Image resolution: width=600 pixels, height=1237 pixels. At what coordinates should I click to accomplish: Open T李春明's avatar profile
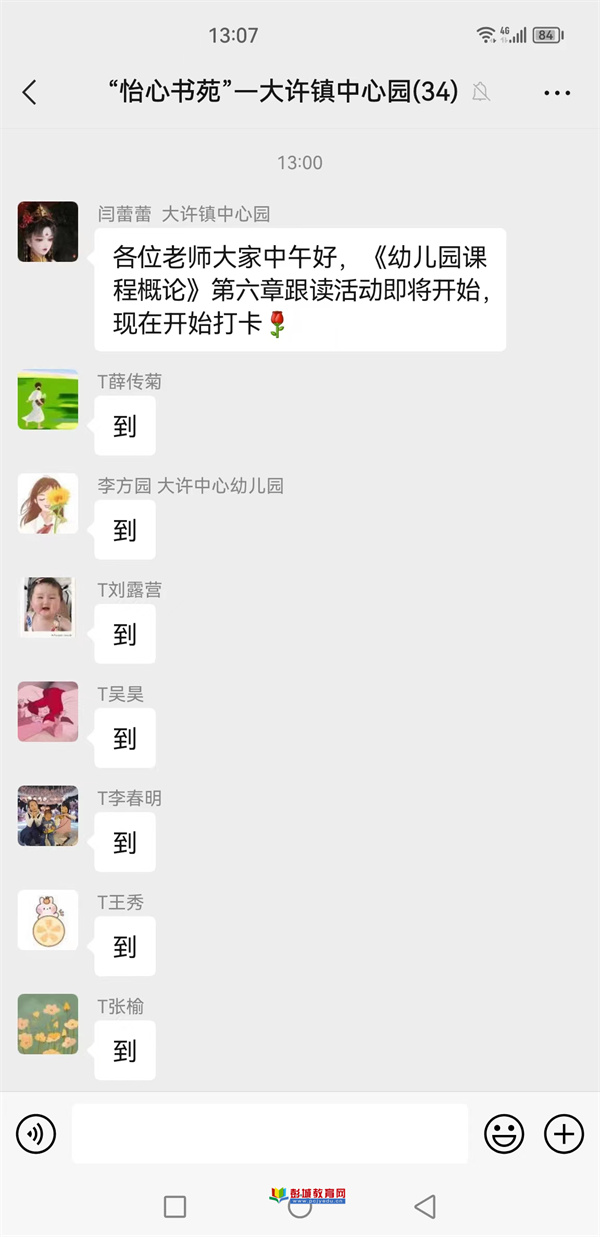tap(48, 816)
